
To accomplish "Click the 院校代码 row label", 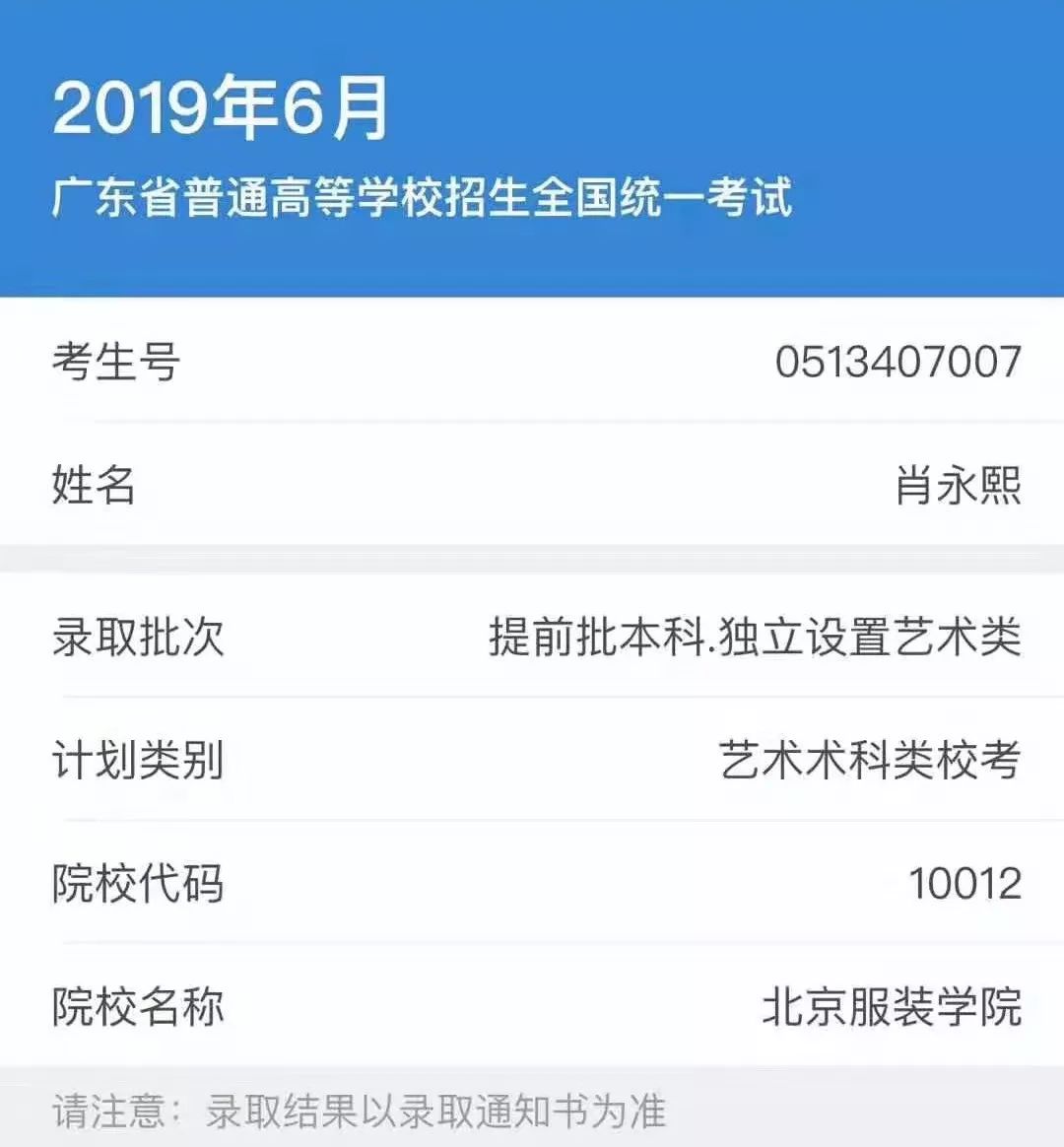I will [138, 885].
